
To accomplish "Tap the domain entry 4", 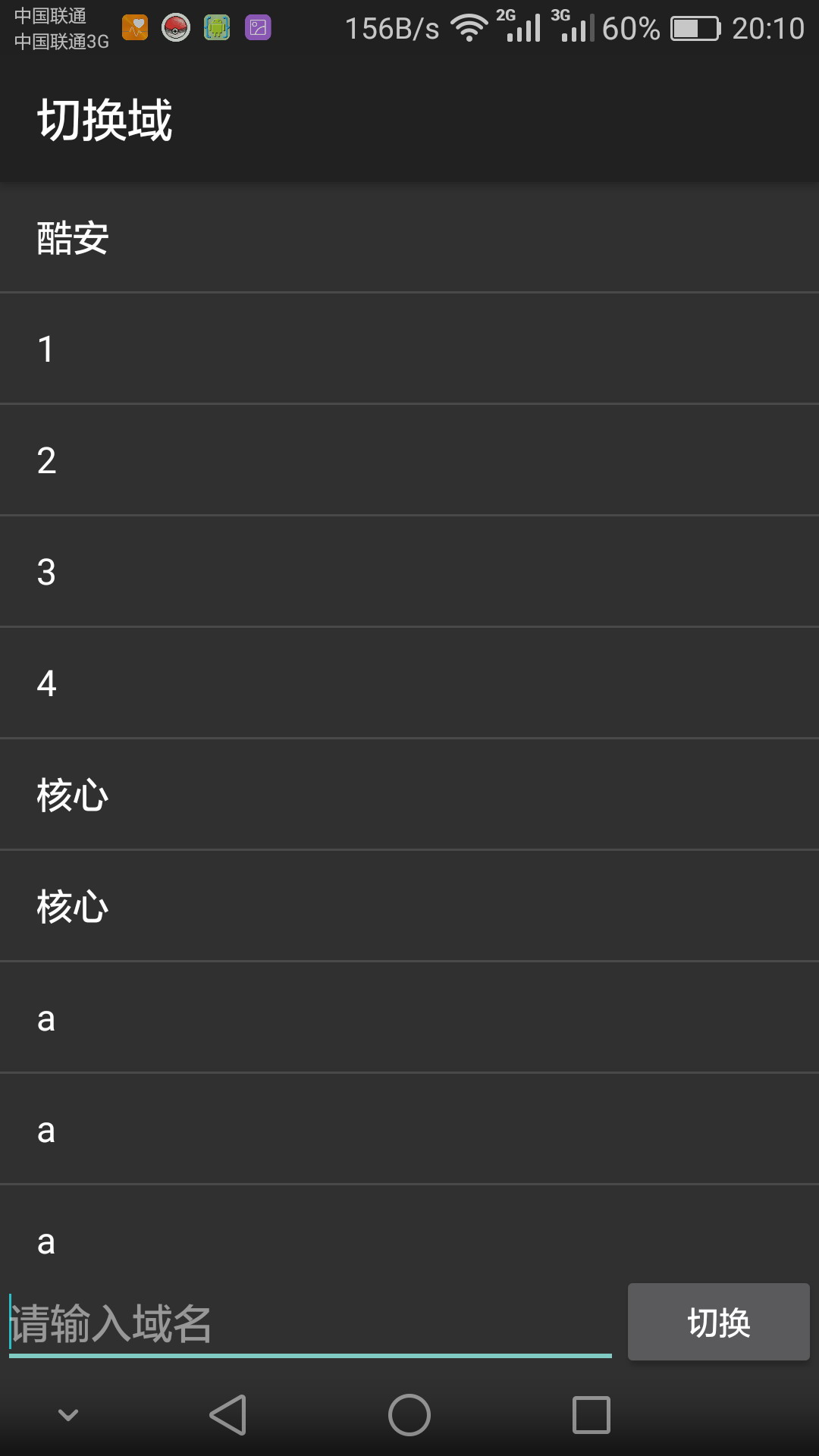I will 409,683.
